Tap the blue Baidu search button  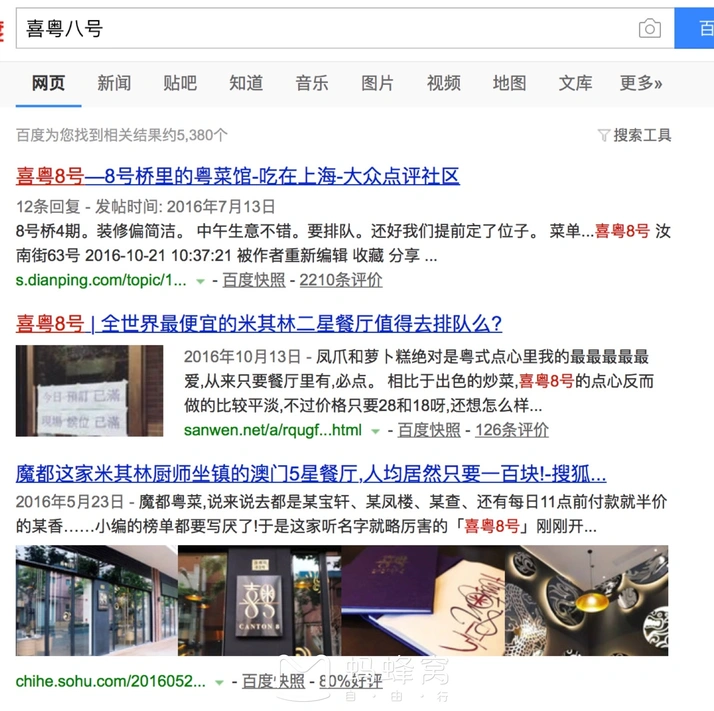coord(694,28)
